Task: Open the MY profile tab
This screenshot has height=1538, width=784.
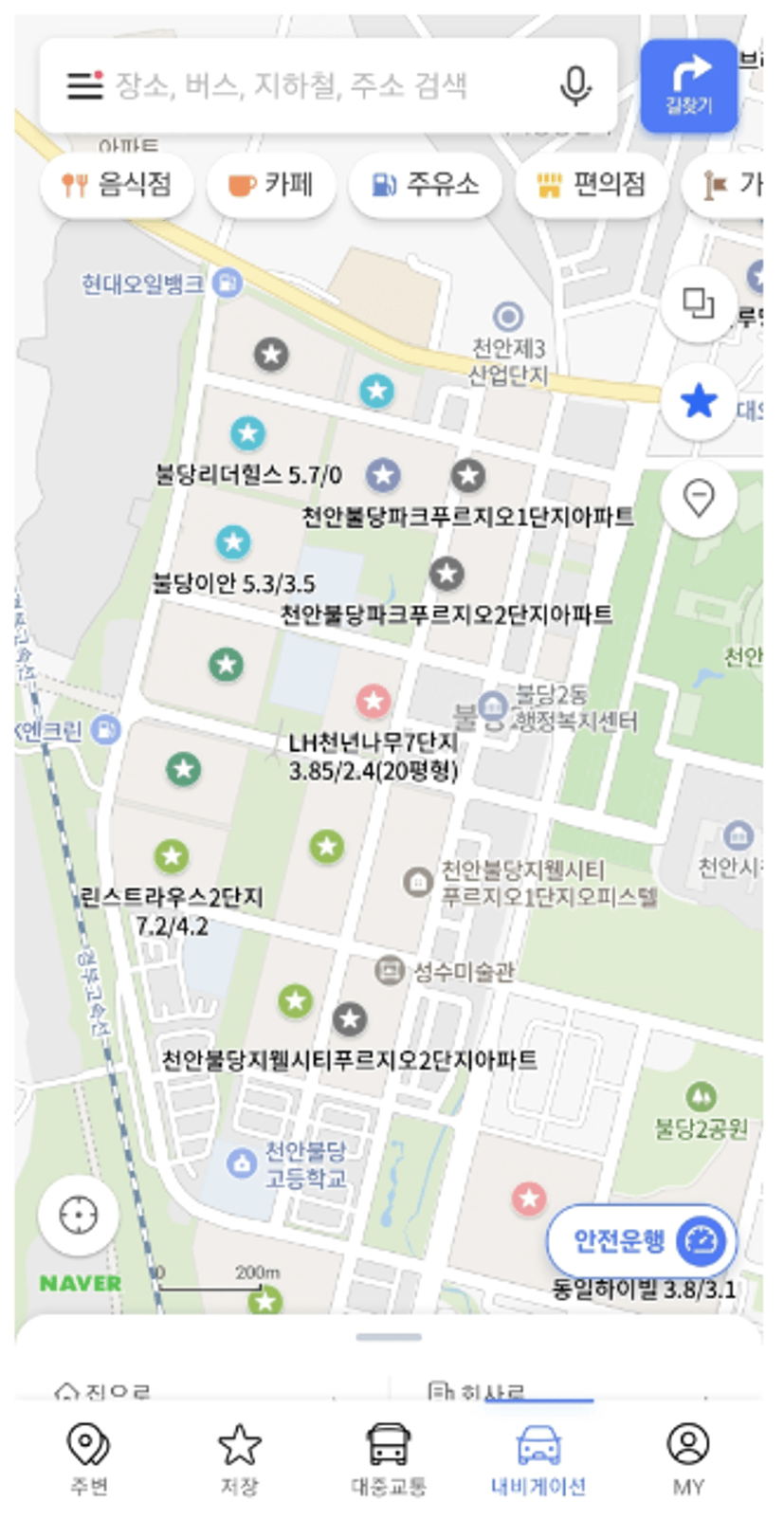Action: 688,1459
